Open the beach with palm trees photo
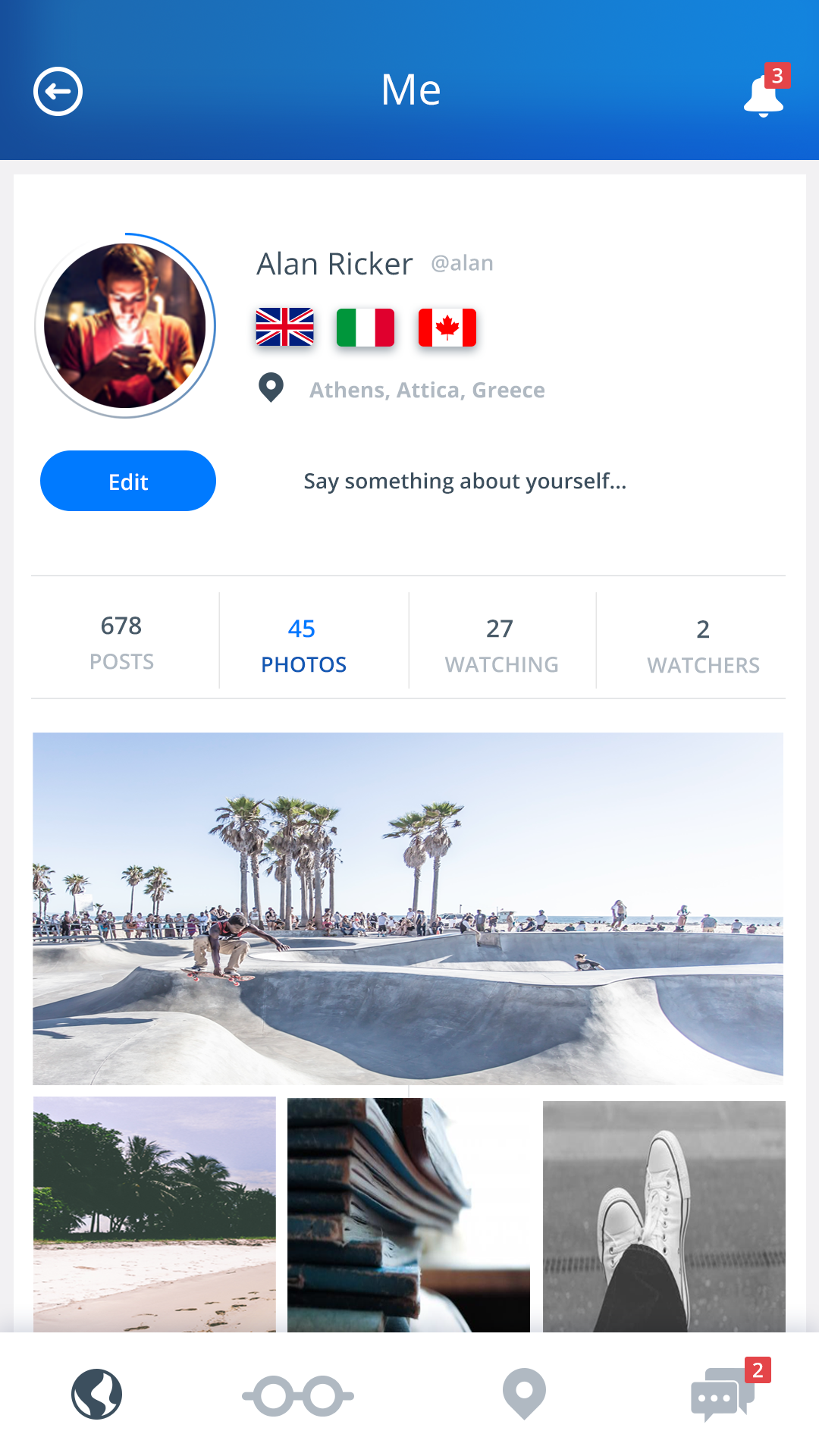Screen dimensions: 819x1456 click(x=155, y=1213)
